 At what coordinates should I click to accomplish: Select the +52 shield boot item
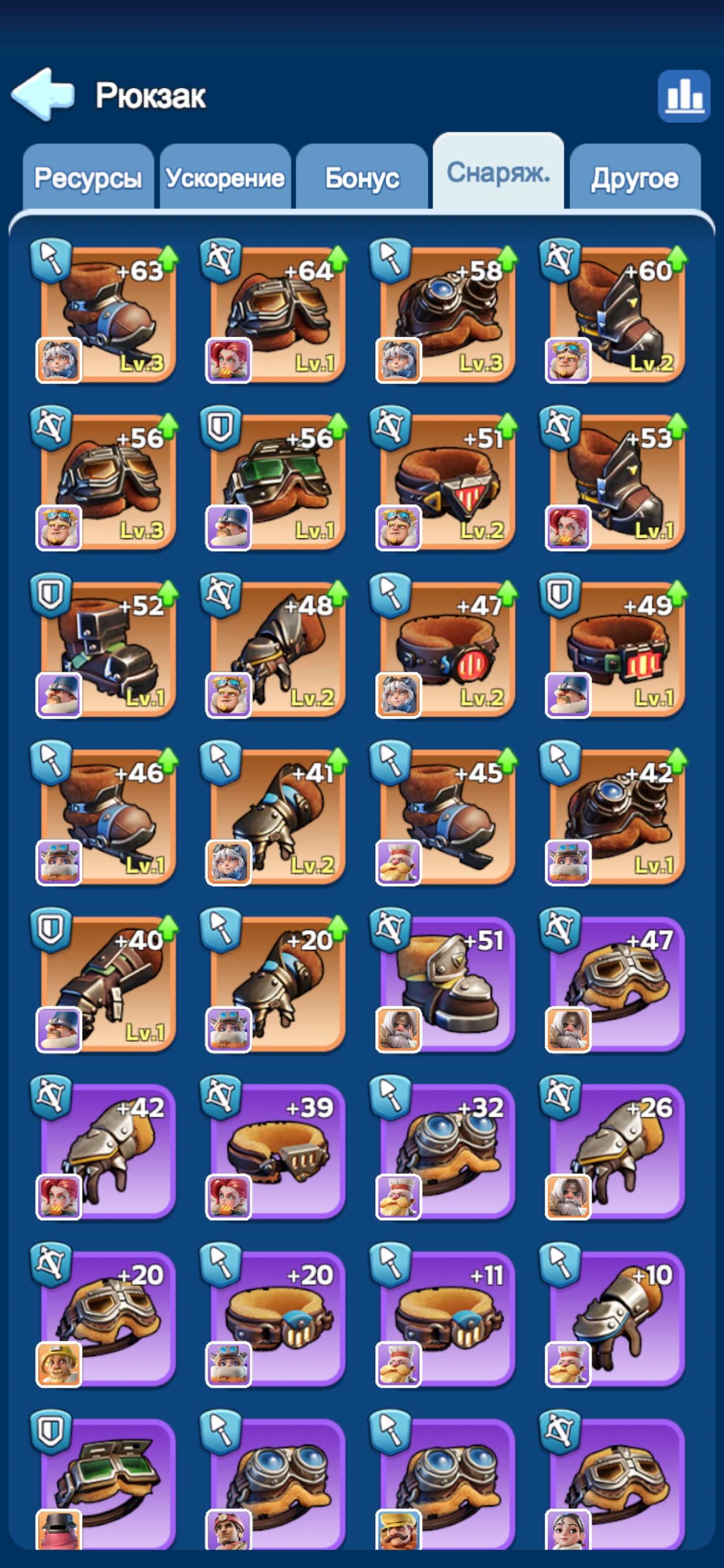[x=107, y=649]
